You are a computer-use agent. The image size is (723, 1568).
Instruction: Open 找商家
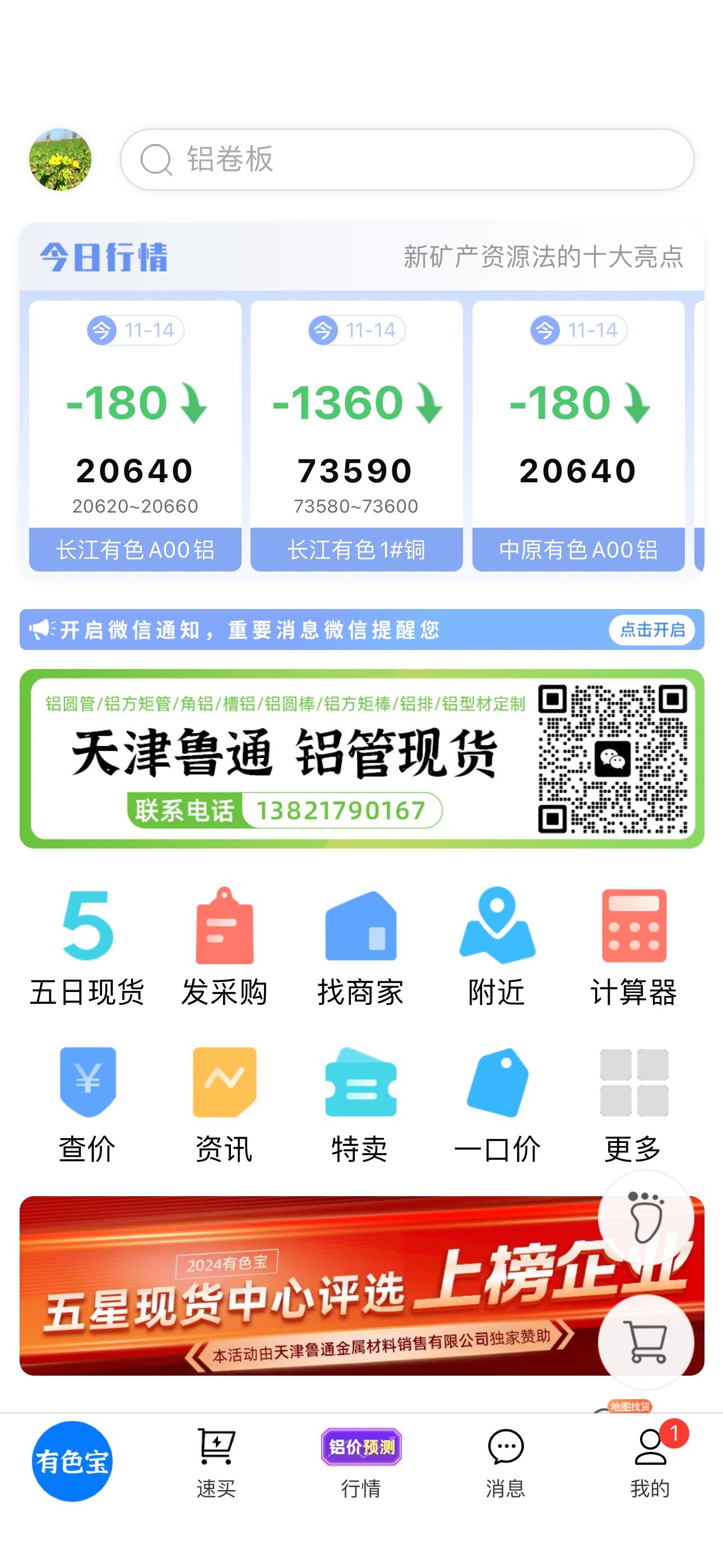tap(360, 947)
